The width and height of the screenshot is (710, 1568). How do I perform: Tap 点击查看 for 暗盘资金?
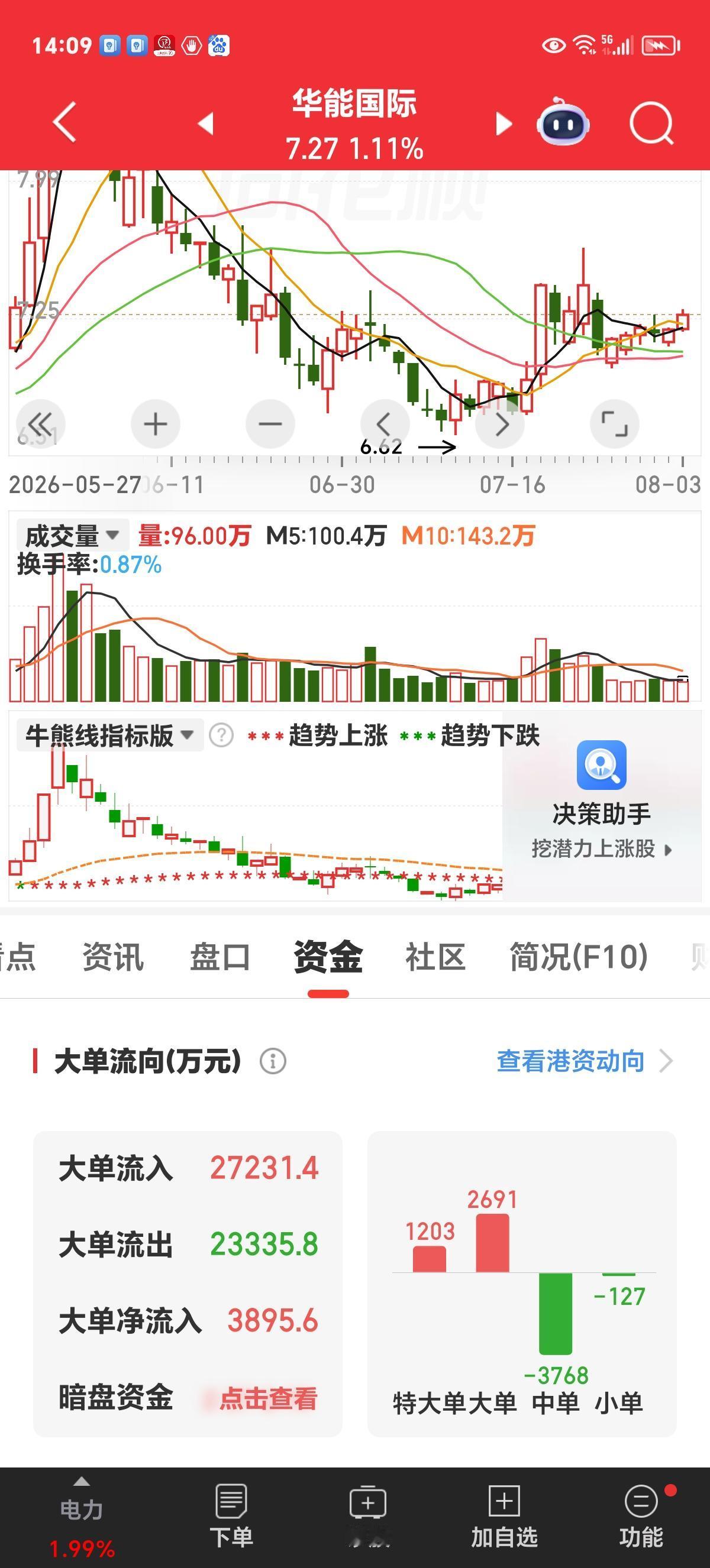pyautogui.click(x=268, y=1398)
